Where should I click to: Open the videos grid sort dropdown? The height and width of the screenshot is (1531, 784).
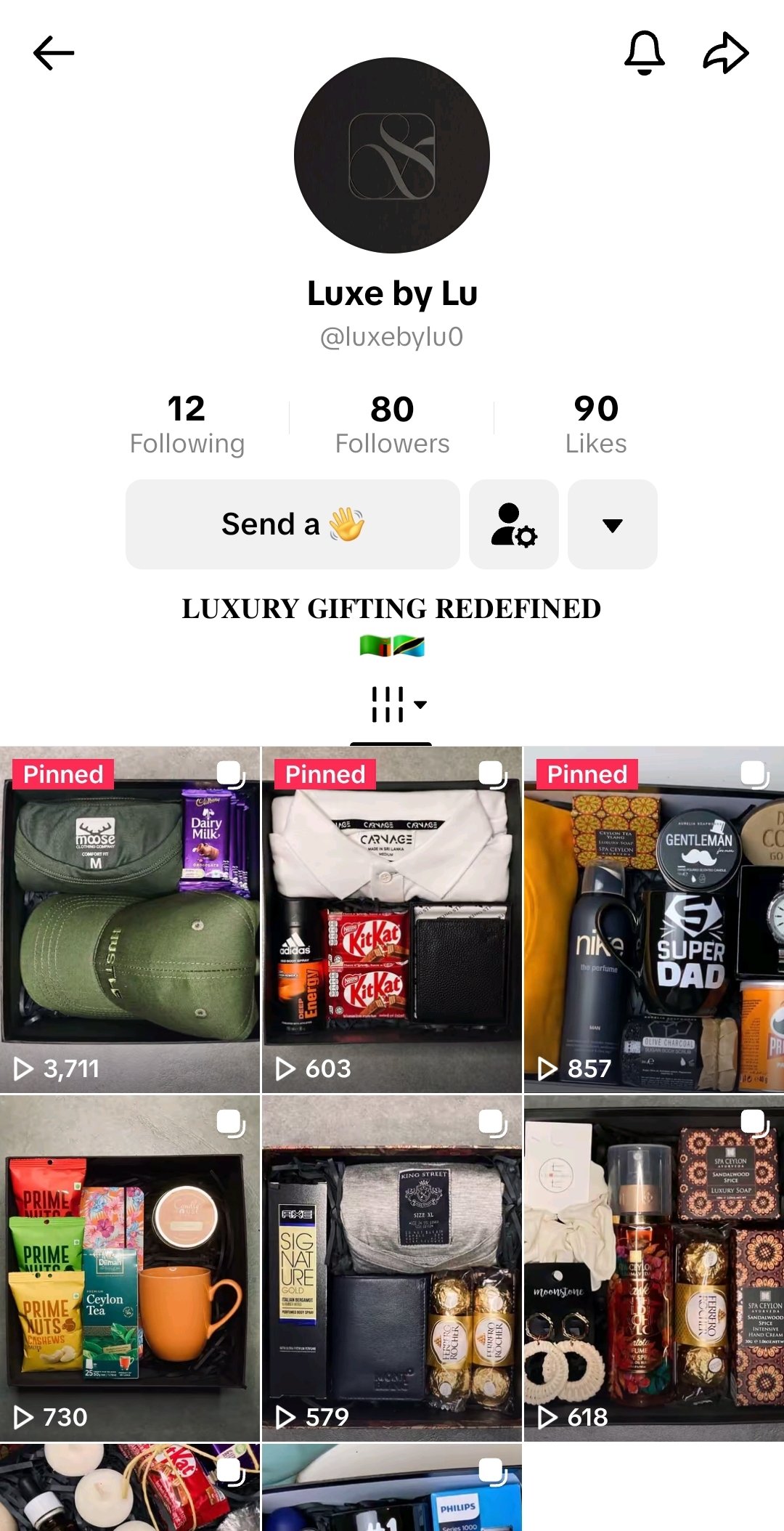click(398, 704)
